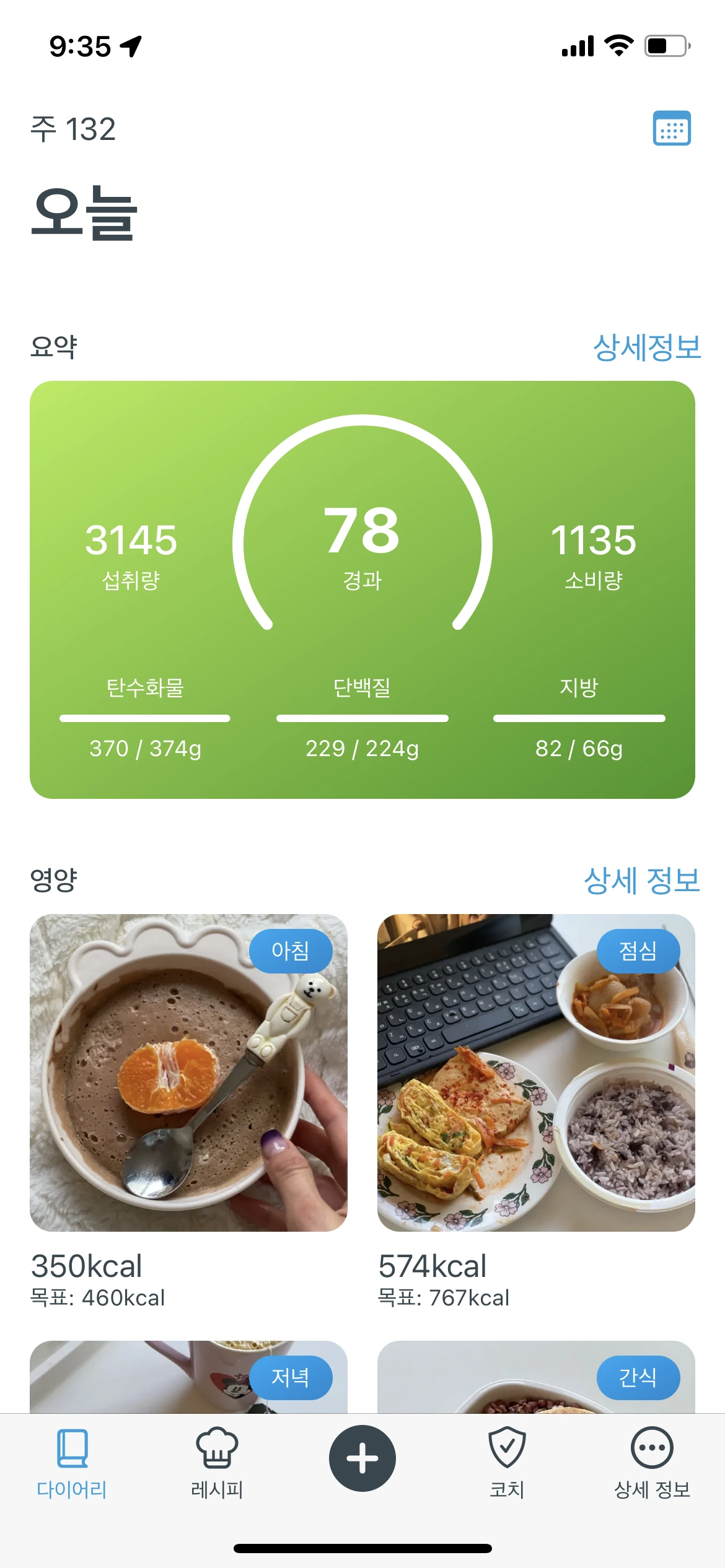Open the 간식 snack meal card
725x1568 pixels.
pyautogui.click(x=536, y=1378)
